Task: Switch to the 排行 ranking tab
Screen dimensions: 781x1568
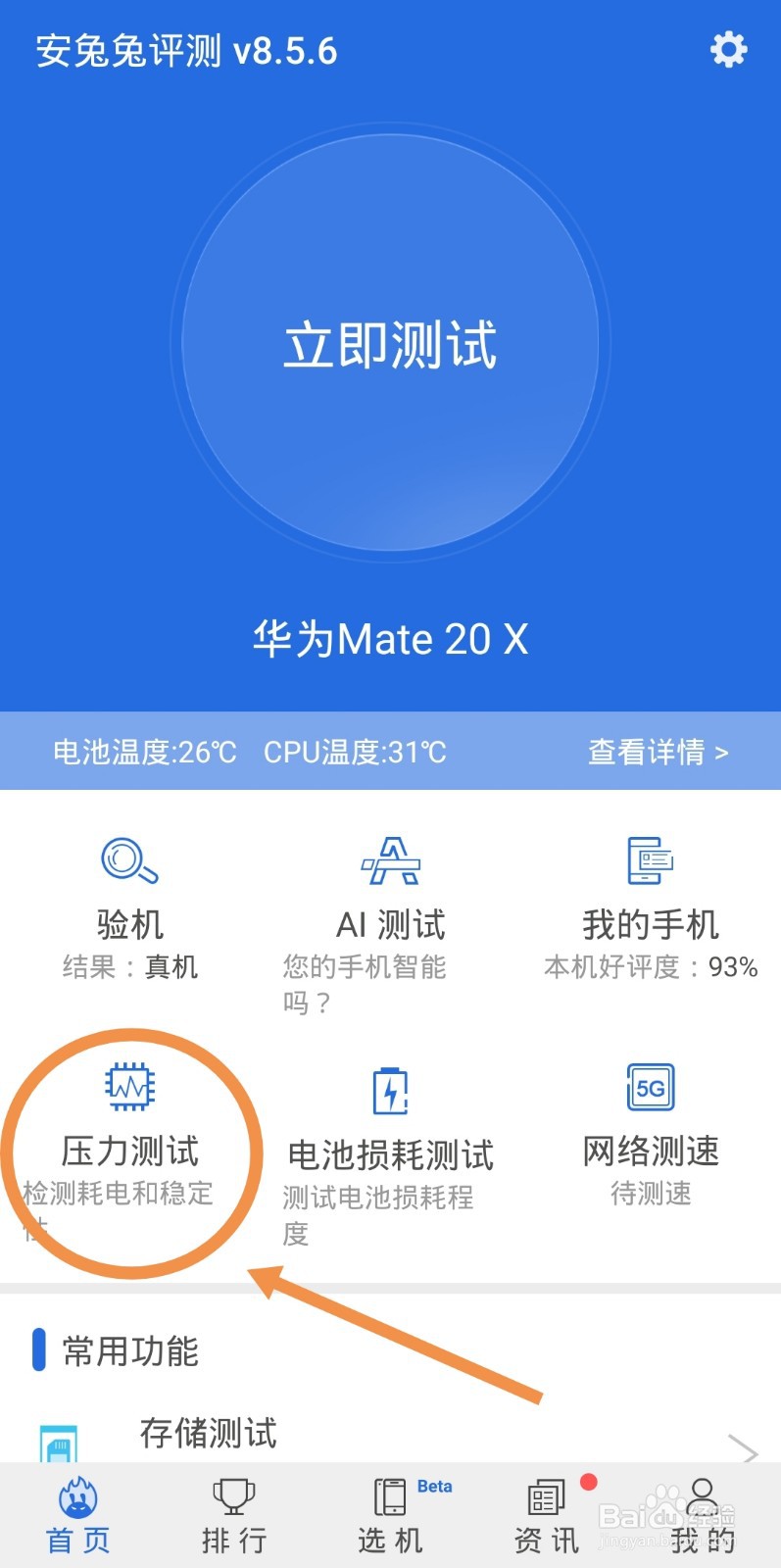Action: (x=234, y=1515)
